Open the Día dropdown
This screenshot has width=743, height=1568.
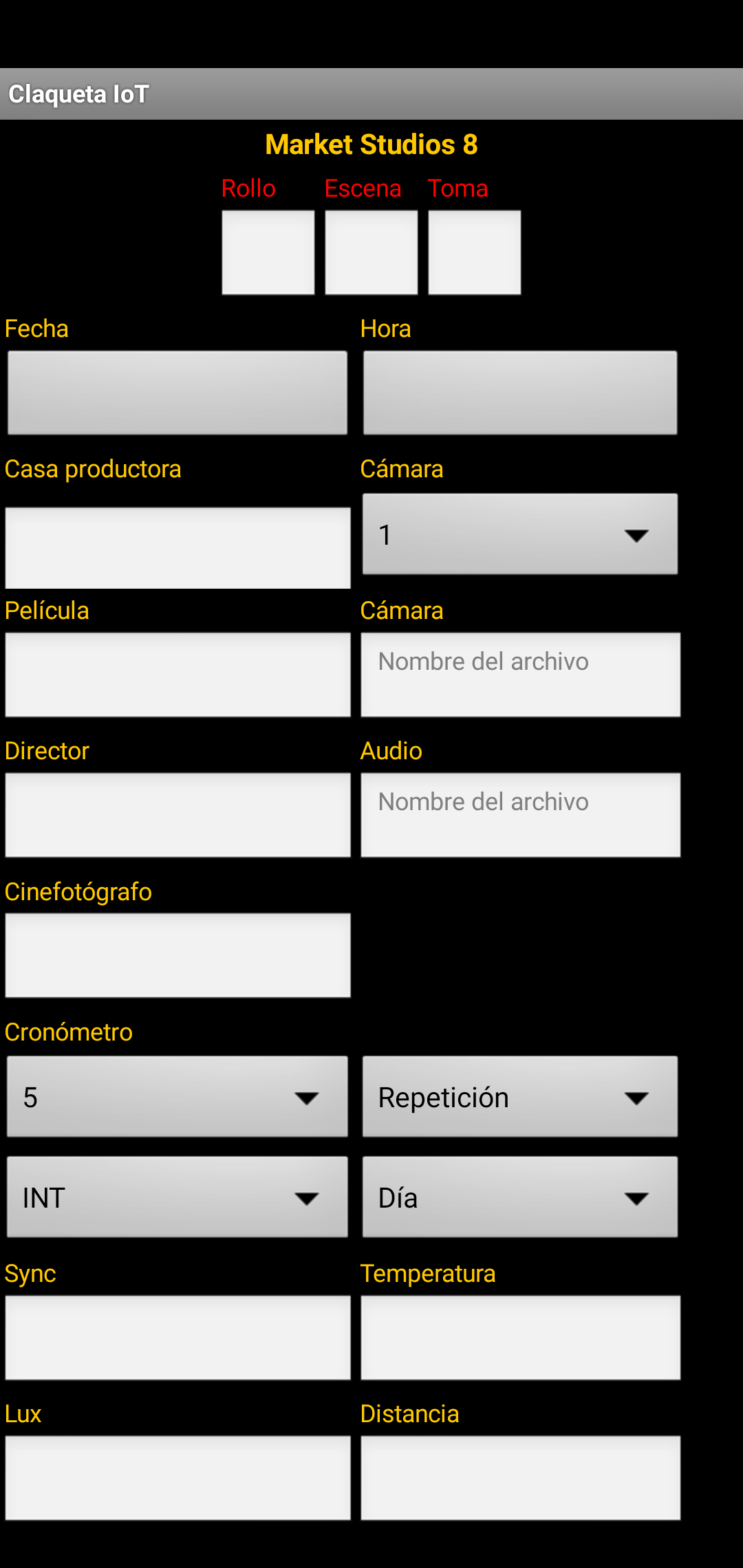(x=520, y=1197)
